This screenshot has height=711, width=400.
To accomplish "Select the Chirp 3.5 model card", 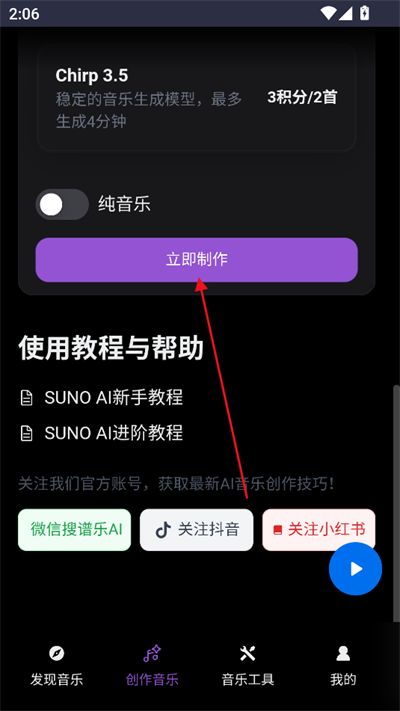I will click(196, 98).
